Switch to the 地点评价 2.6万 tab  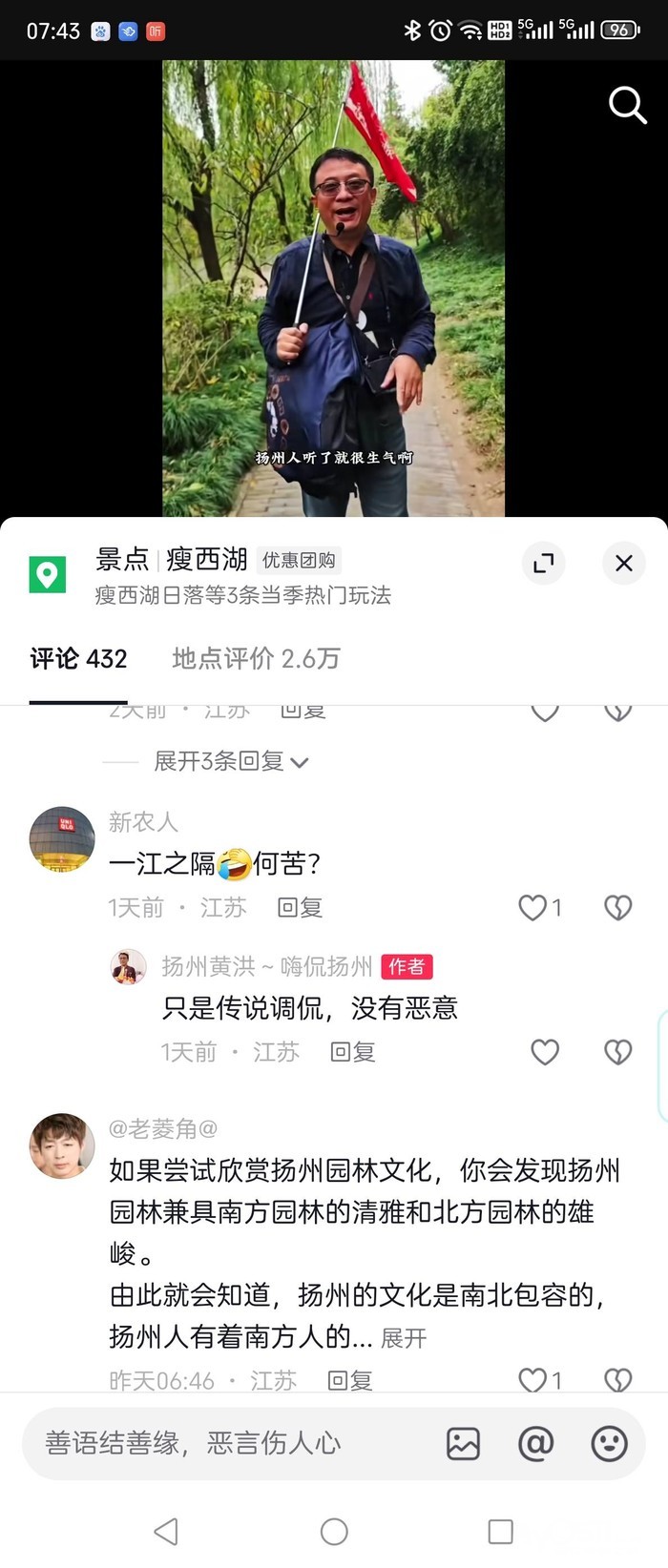coord(256,659)
